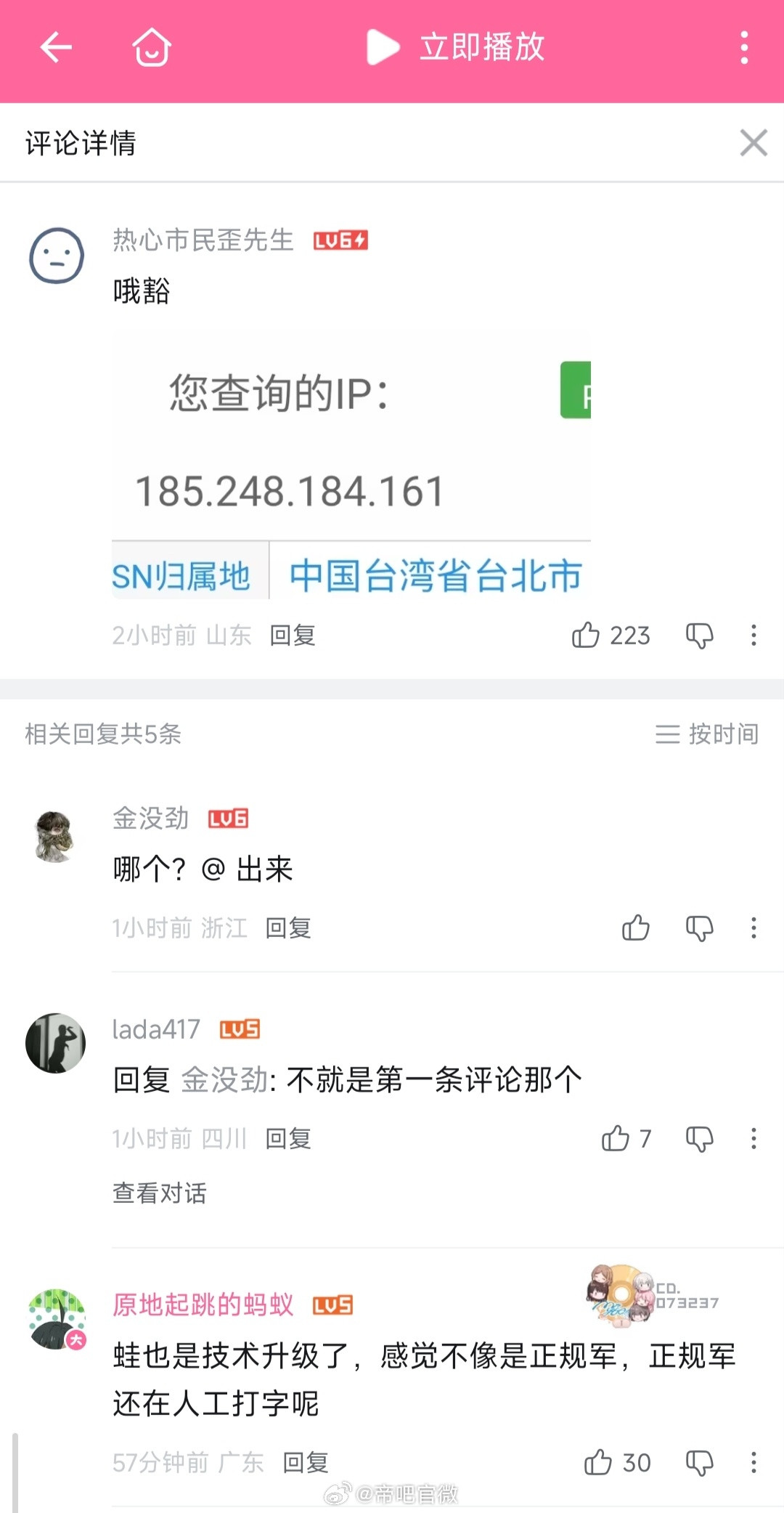Toggle like on lada417's reply showing 7

[615, 1139]
